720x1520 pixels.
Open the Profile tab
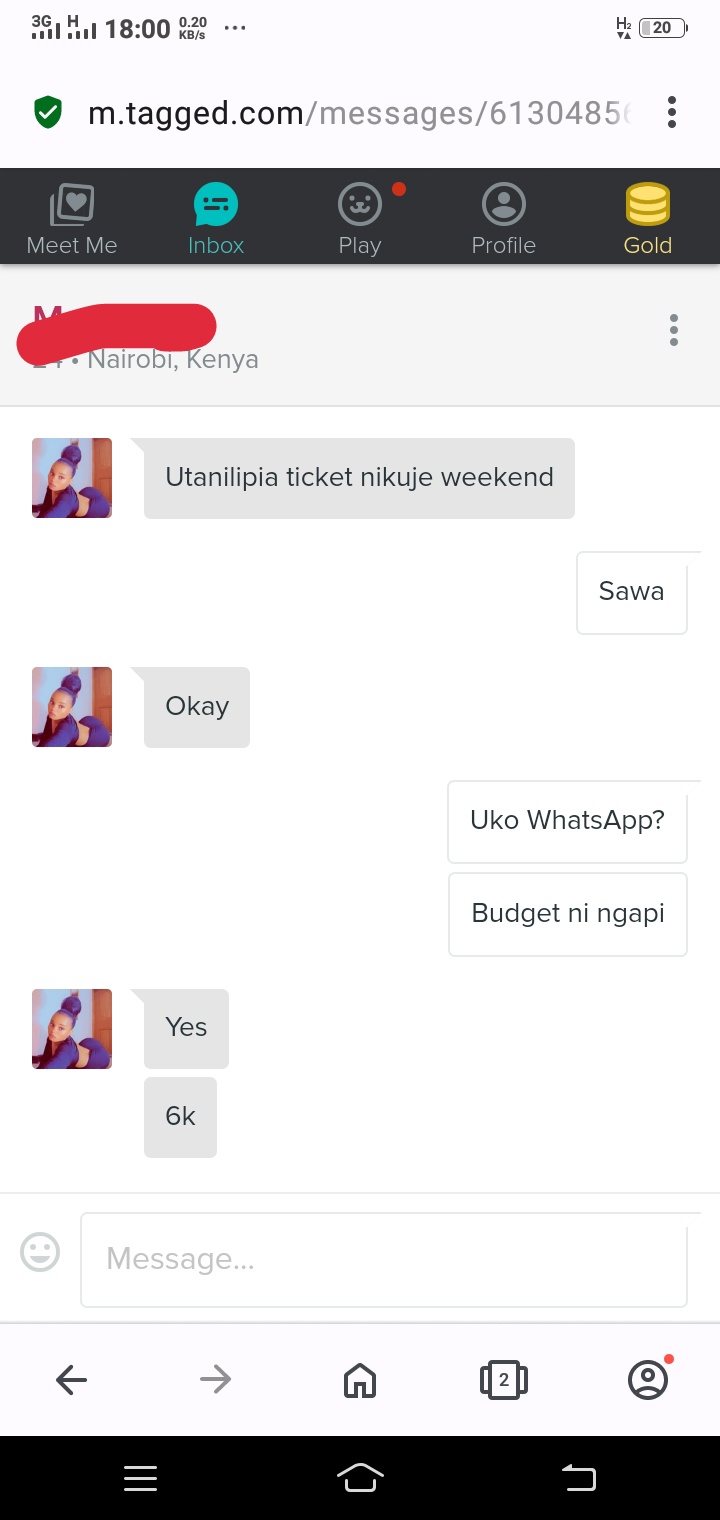click(x=504, y=219)
